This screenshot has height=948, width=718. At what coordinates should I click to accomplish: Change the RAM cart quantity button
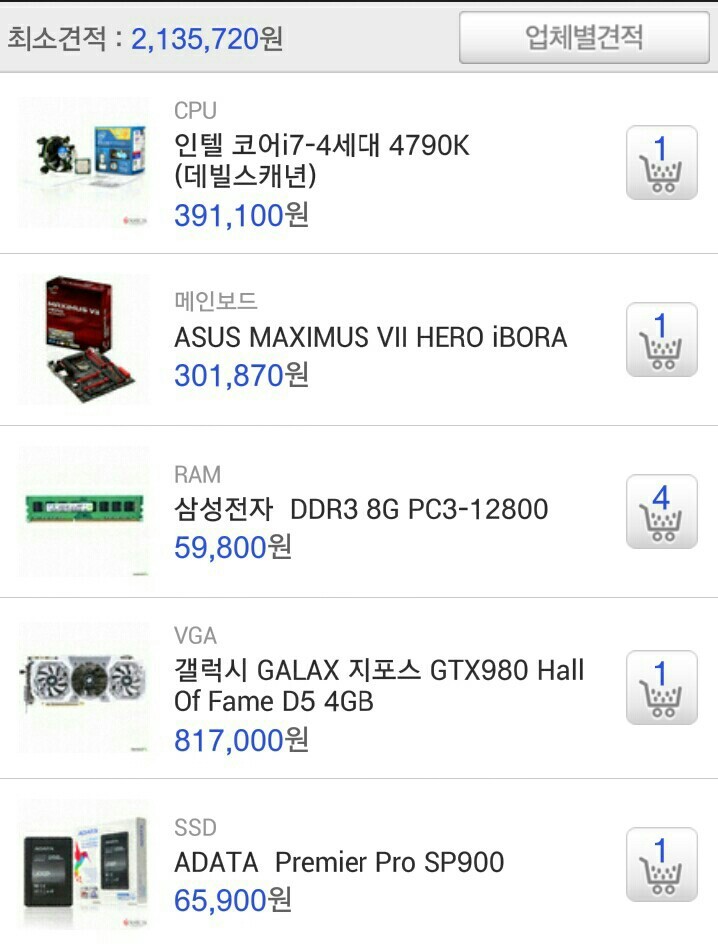(x=661, y=511)
